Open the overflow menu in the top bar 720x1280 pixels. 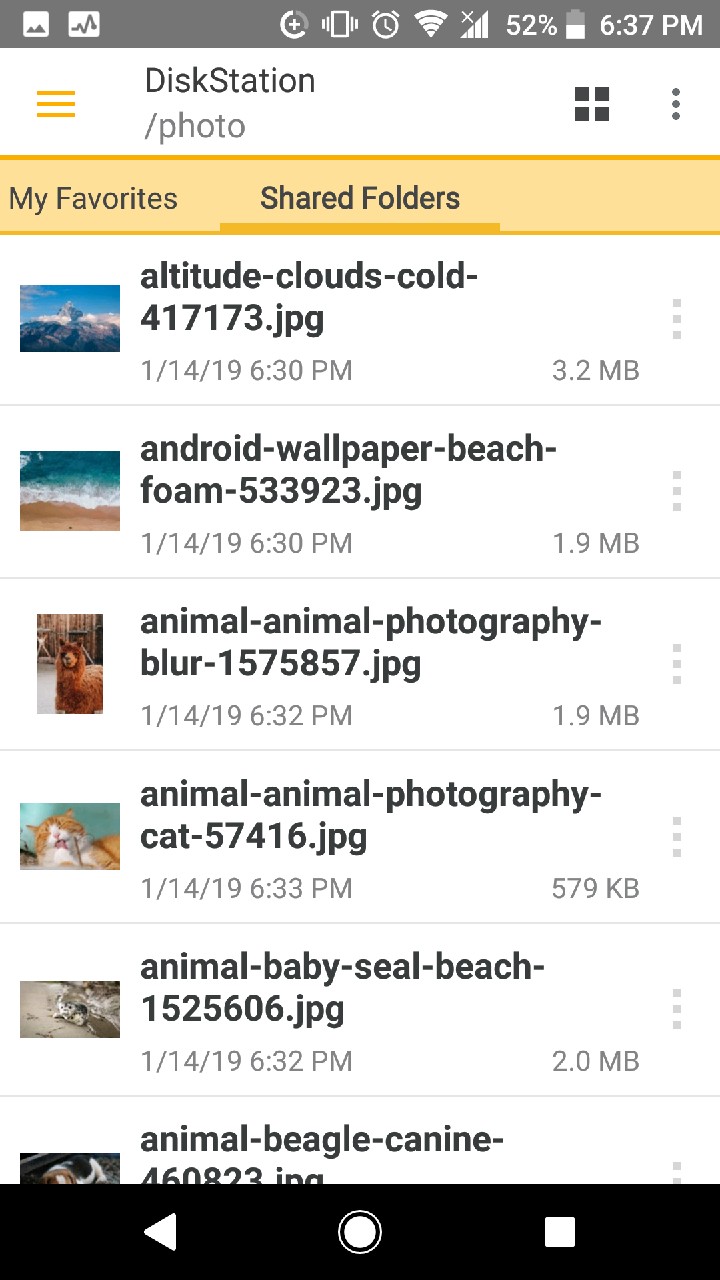click(x=675, y=103)
